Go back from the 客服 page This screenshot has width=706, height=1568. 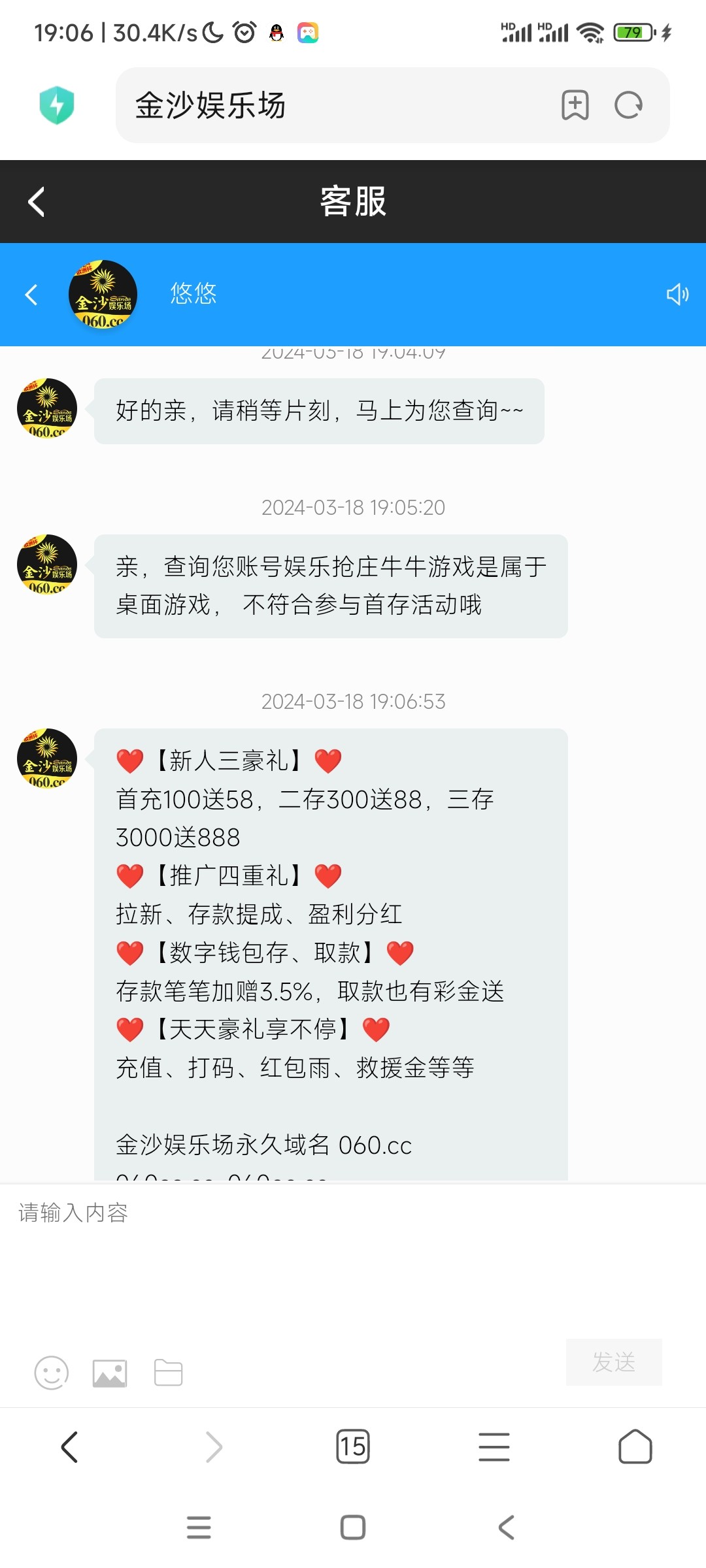click(37, 201)
